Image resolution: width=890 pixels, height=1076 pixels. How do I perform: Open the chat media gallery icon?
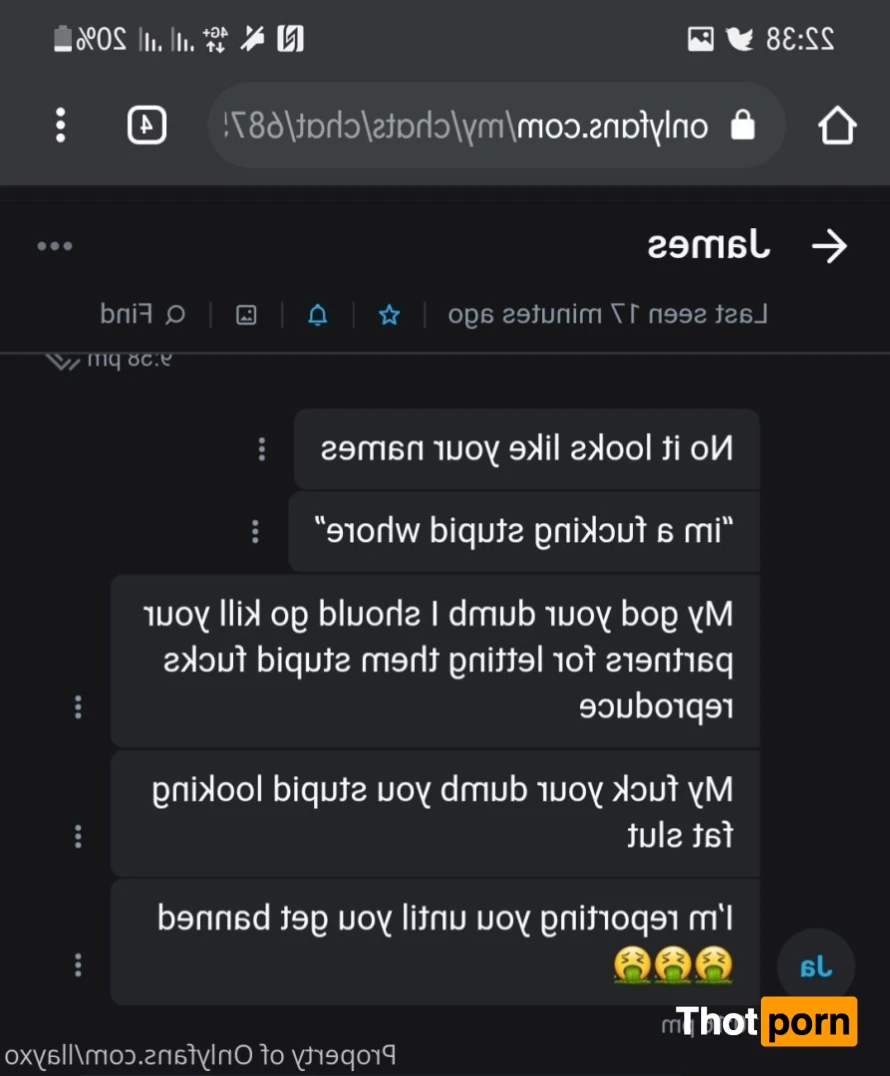click(246, 315)
